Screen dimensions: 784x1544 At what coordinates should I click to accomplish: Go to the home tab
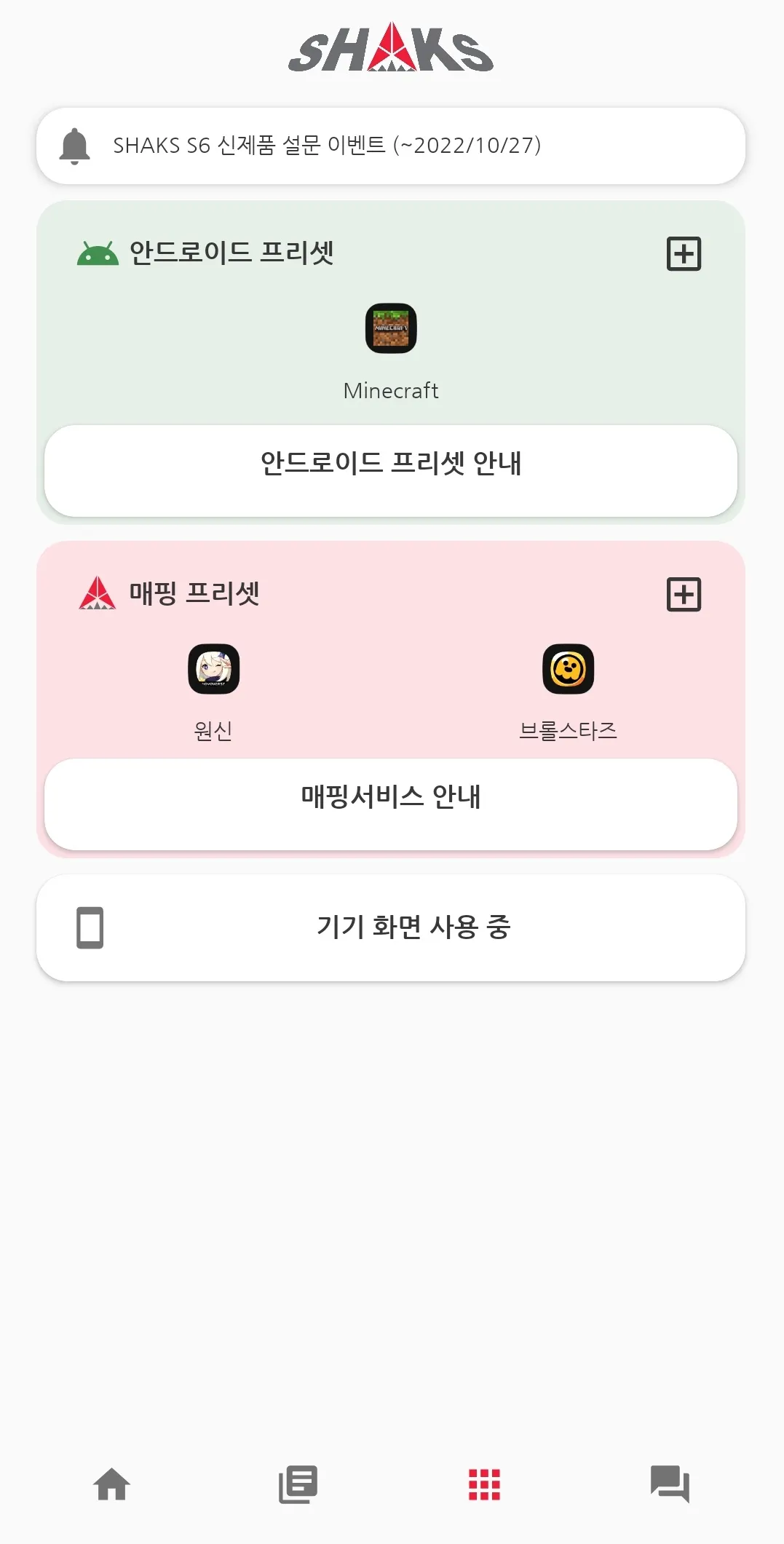[x=112, y=1484]
